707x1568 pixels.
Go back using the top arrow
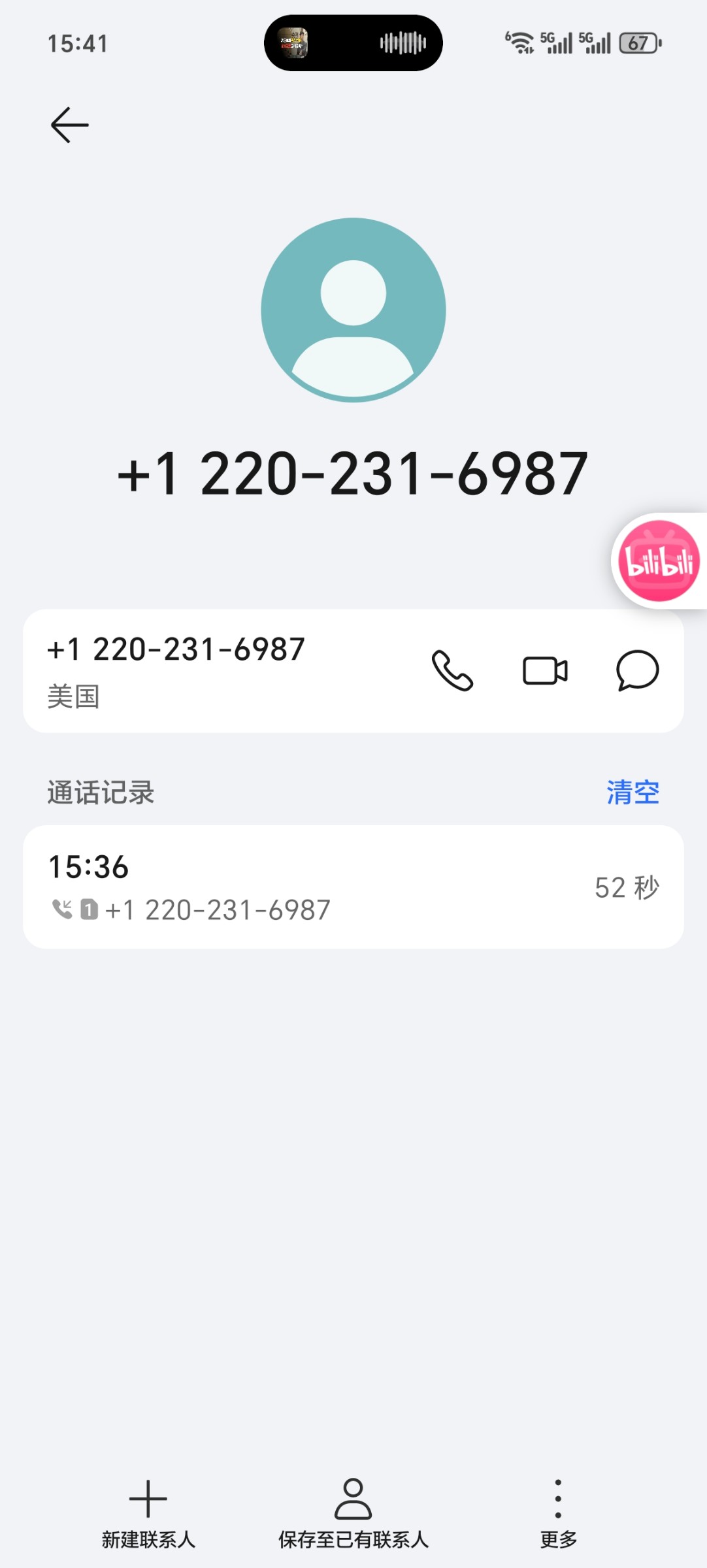click(69, 125)
